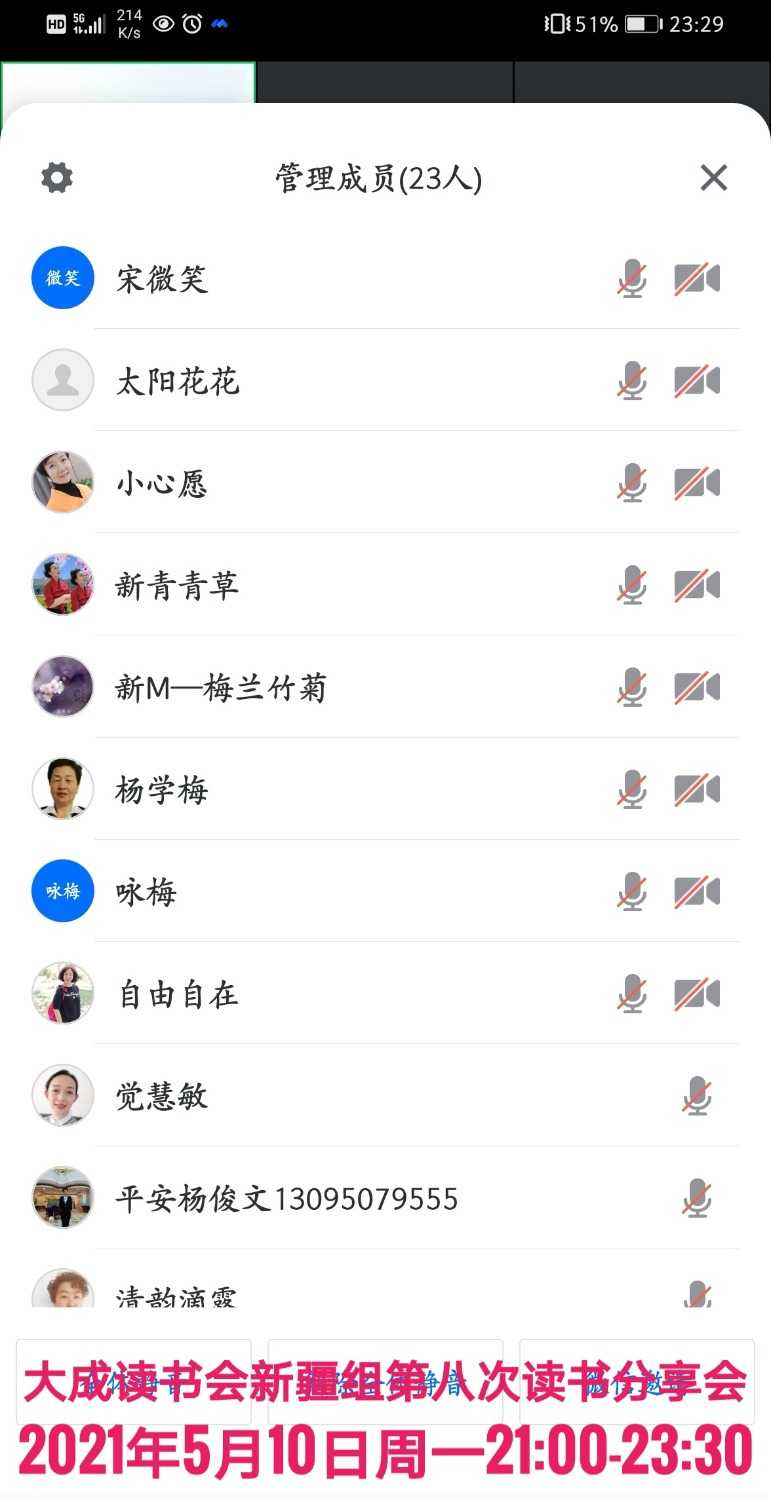Click 平安杨俊文's microphone icon

pos(697,1197)
